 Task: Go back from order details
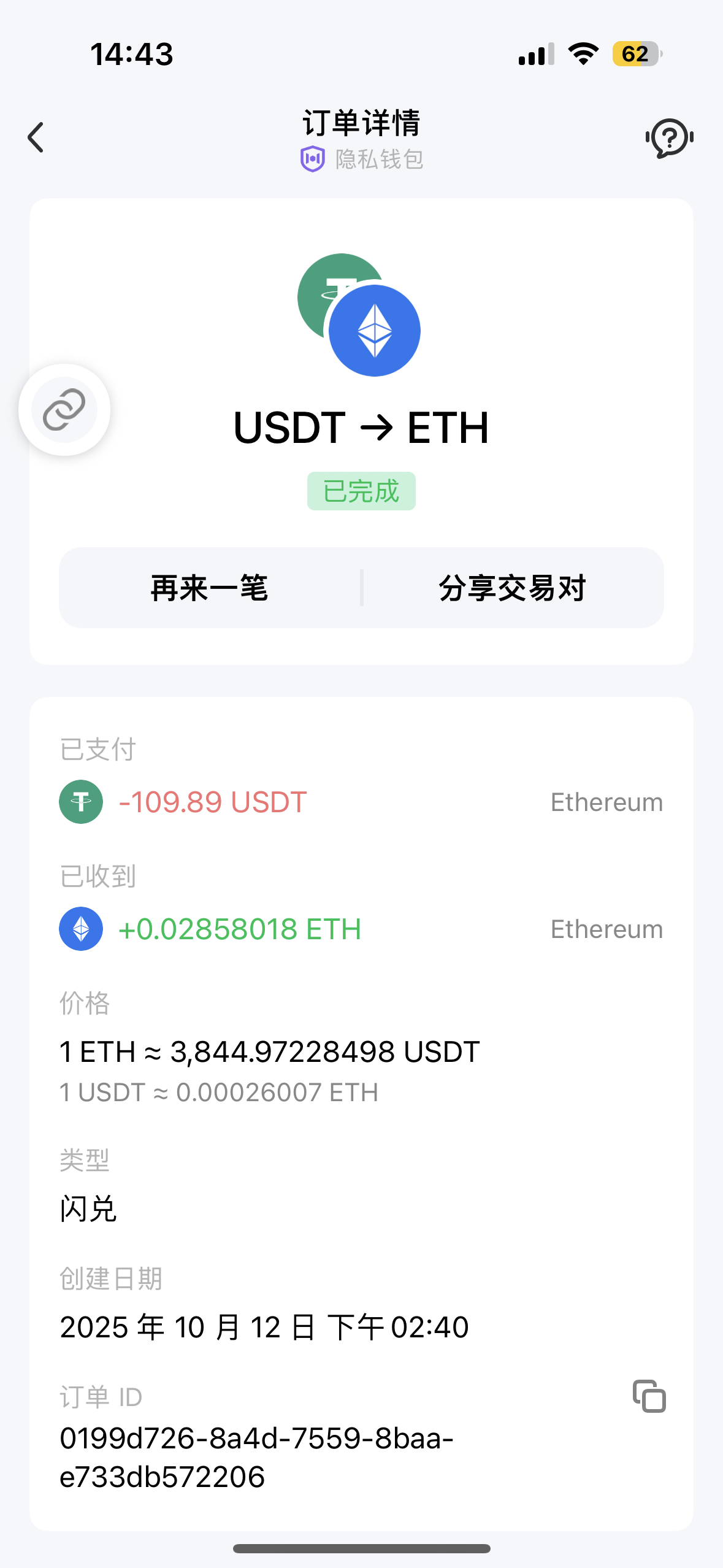(x=36, y=137)
